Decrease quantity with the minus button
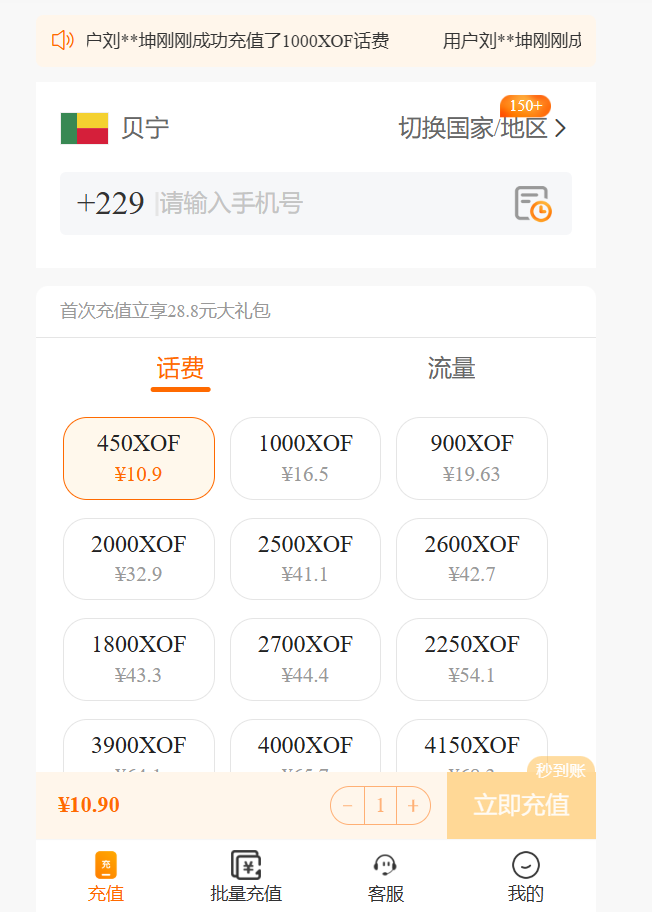 348,806
